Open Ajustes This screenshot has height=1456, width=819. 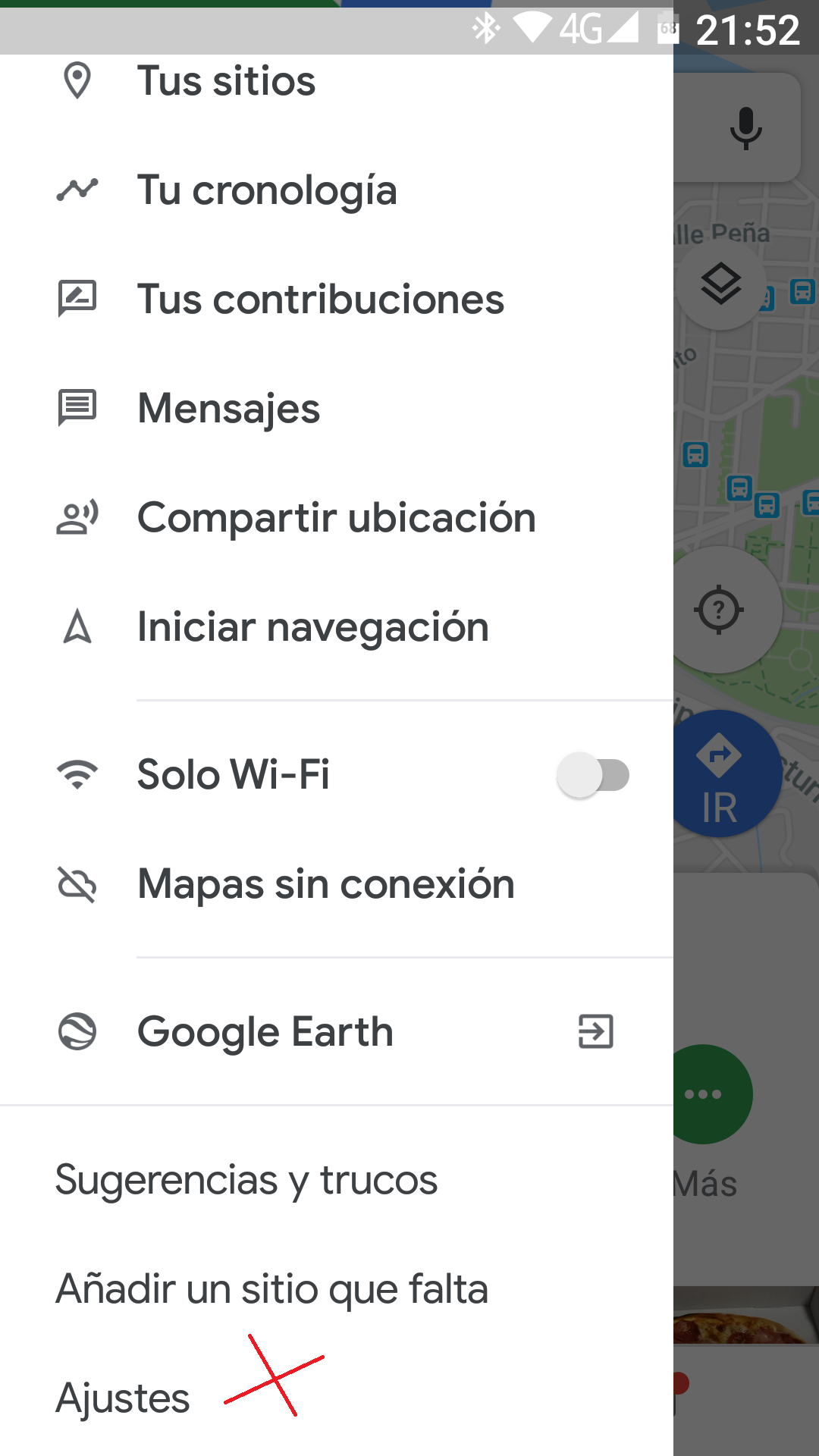(123, 1398)
